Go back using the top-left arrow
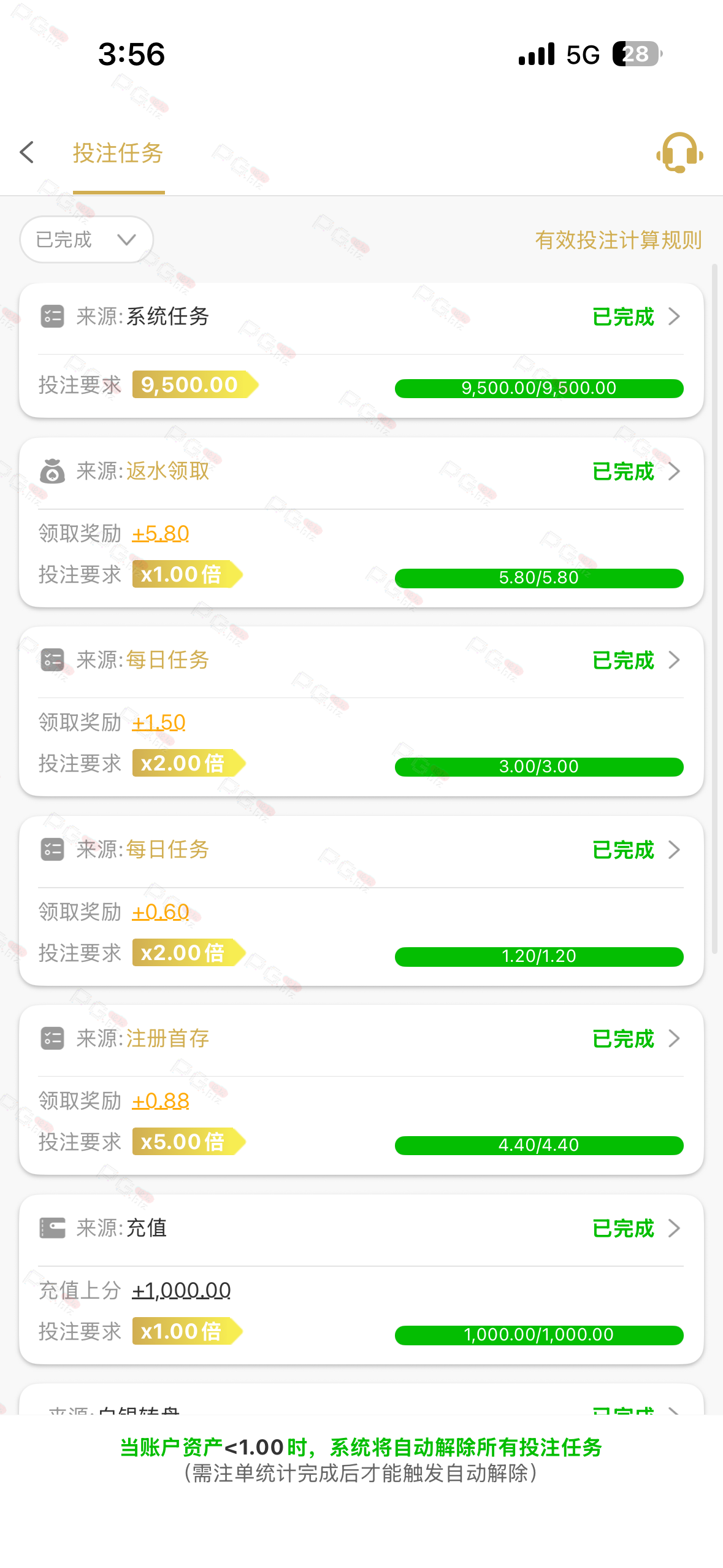723x1568 pixels. pyautogui.click(x=27, y=152)
